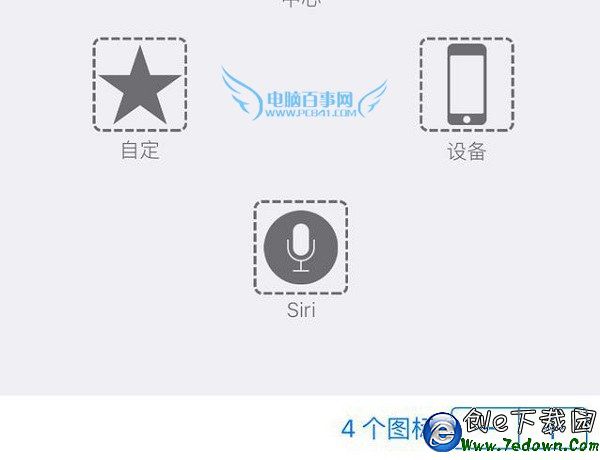This screenshot has width=600, height=460.
Task: Select the 设备 device icon slot
Action: tap(466, 85)
